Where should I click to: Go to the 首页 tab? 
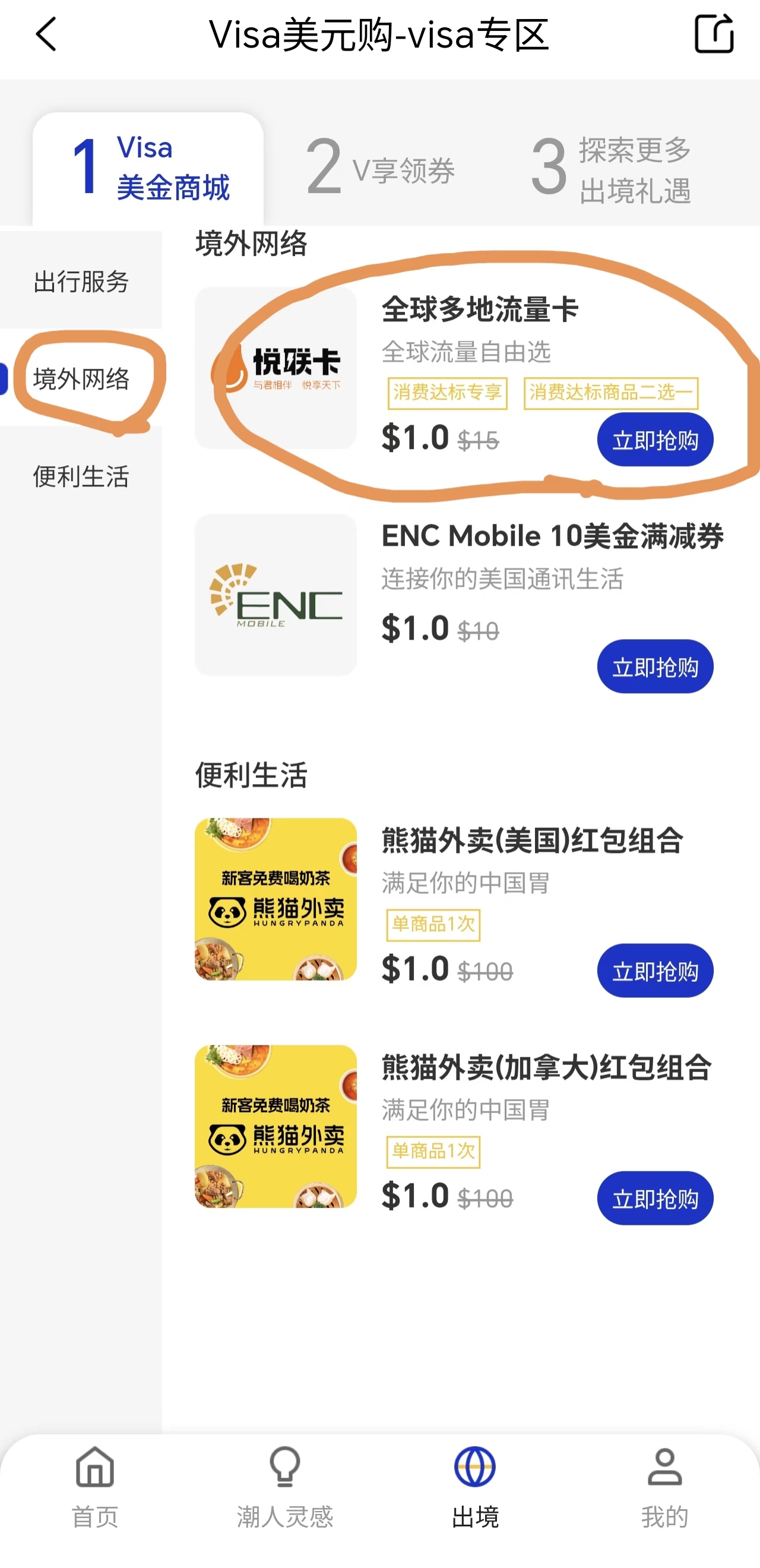(95, 1487)
